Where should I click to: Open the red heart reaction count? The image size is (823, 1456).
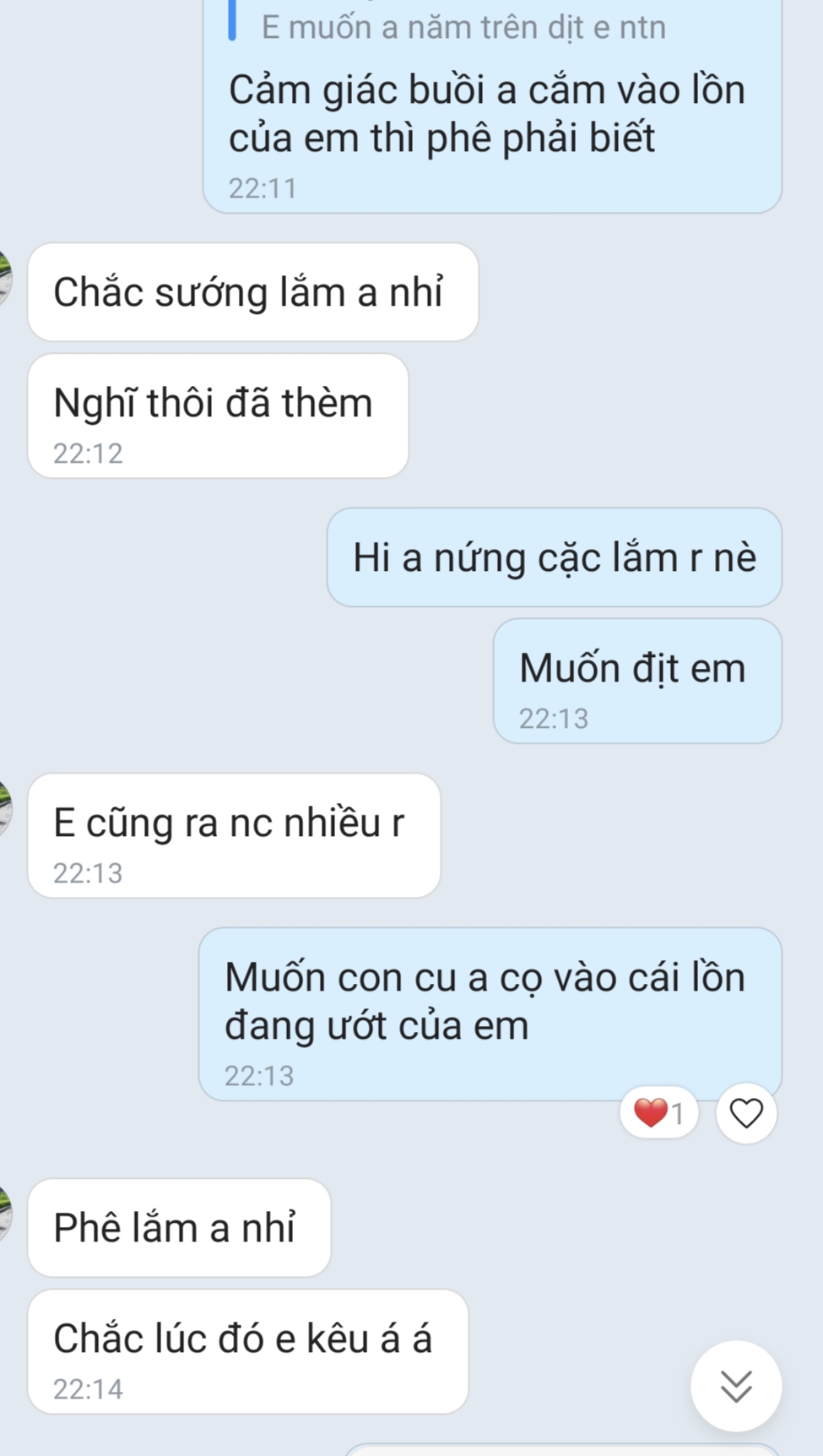pos(658,1113)
